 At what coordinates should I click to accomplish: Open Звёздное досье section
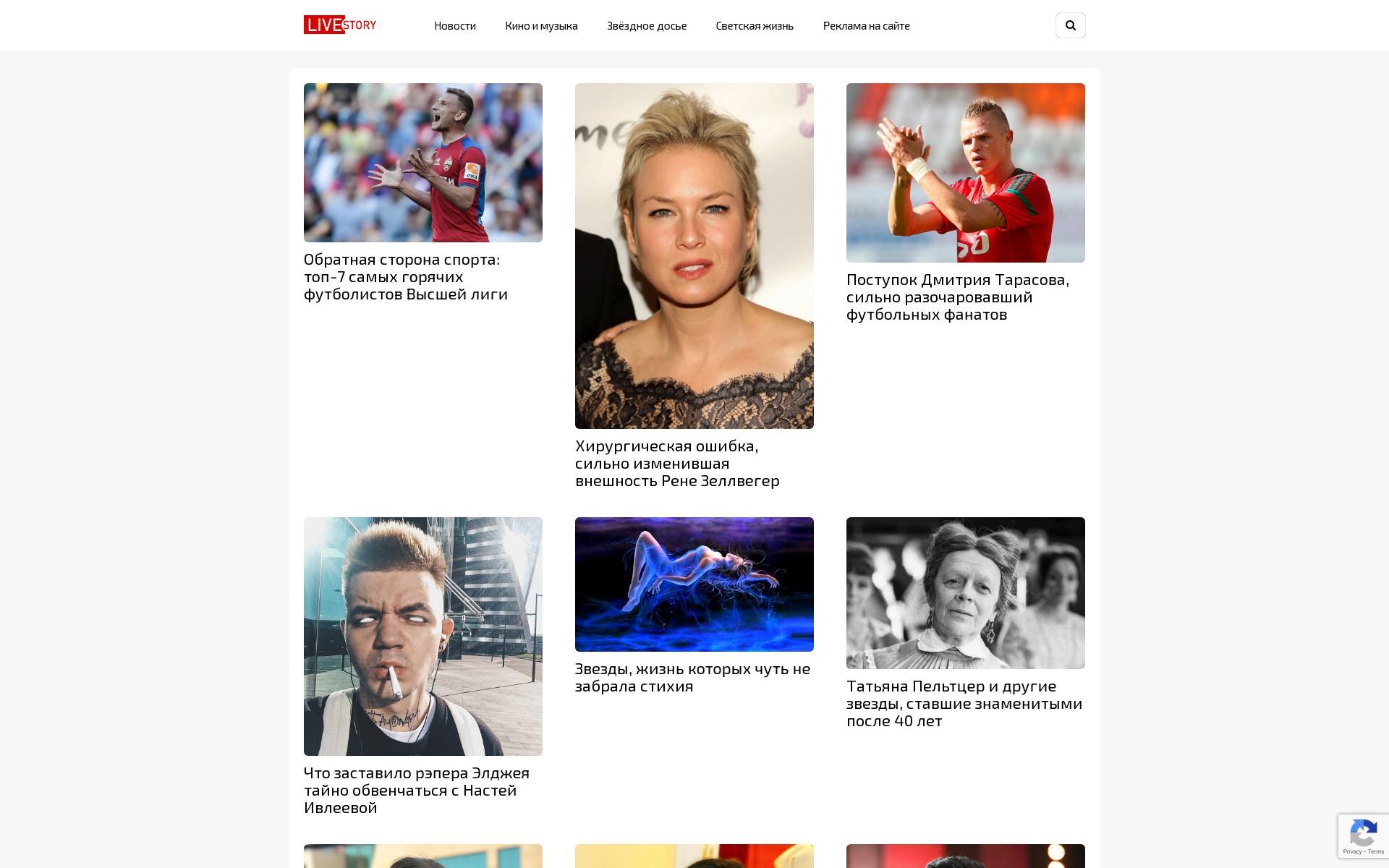point(646,26)
